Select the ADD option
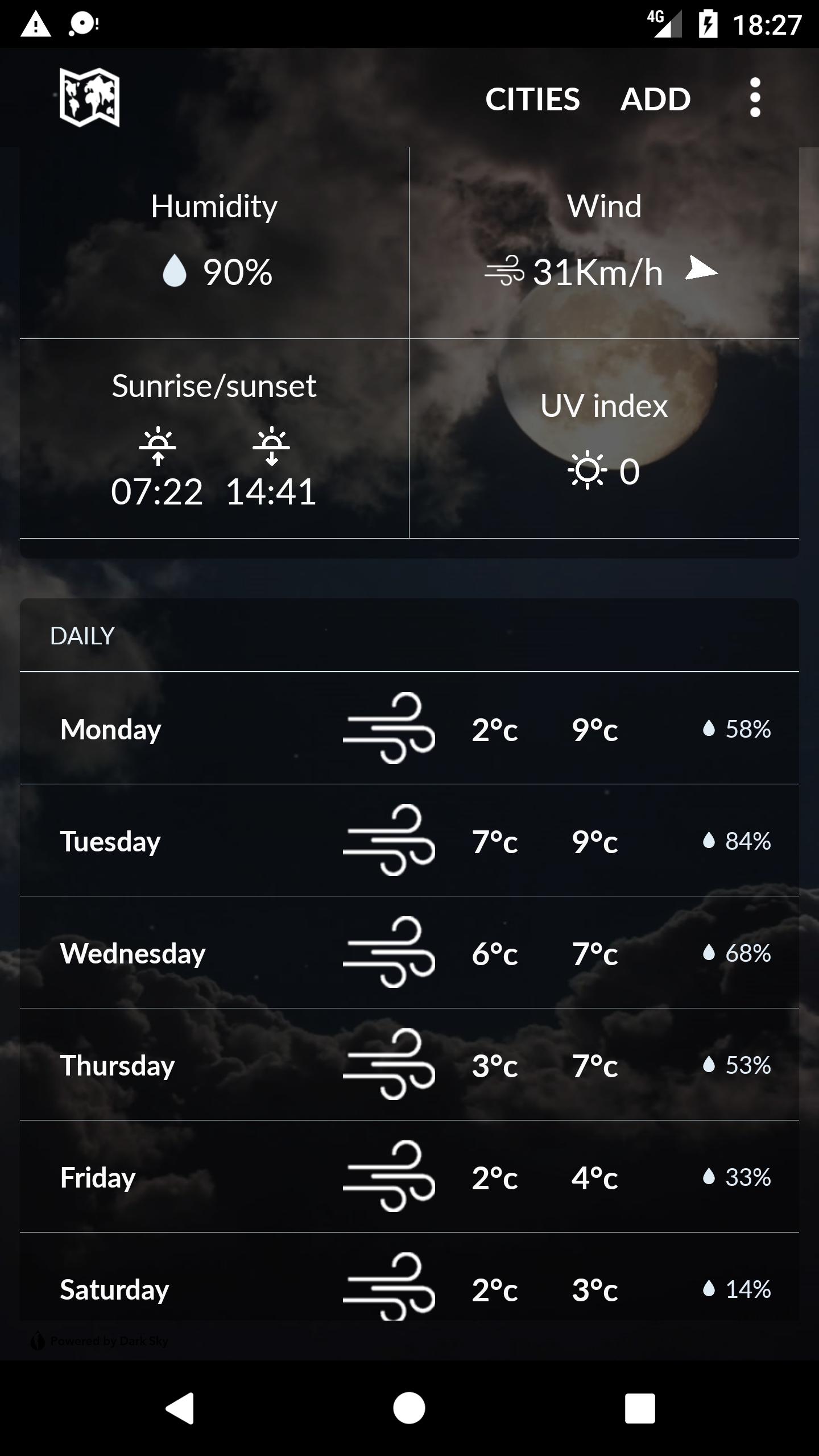 click(656, 98)
